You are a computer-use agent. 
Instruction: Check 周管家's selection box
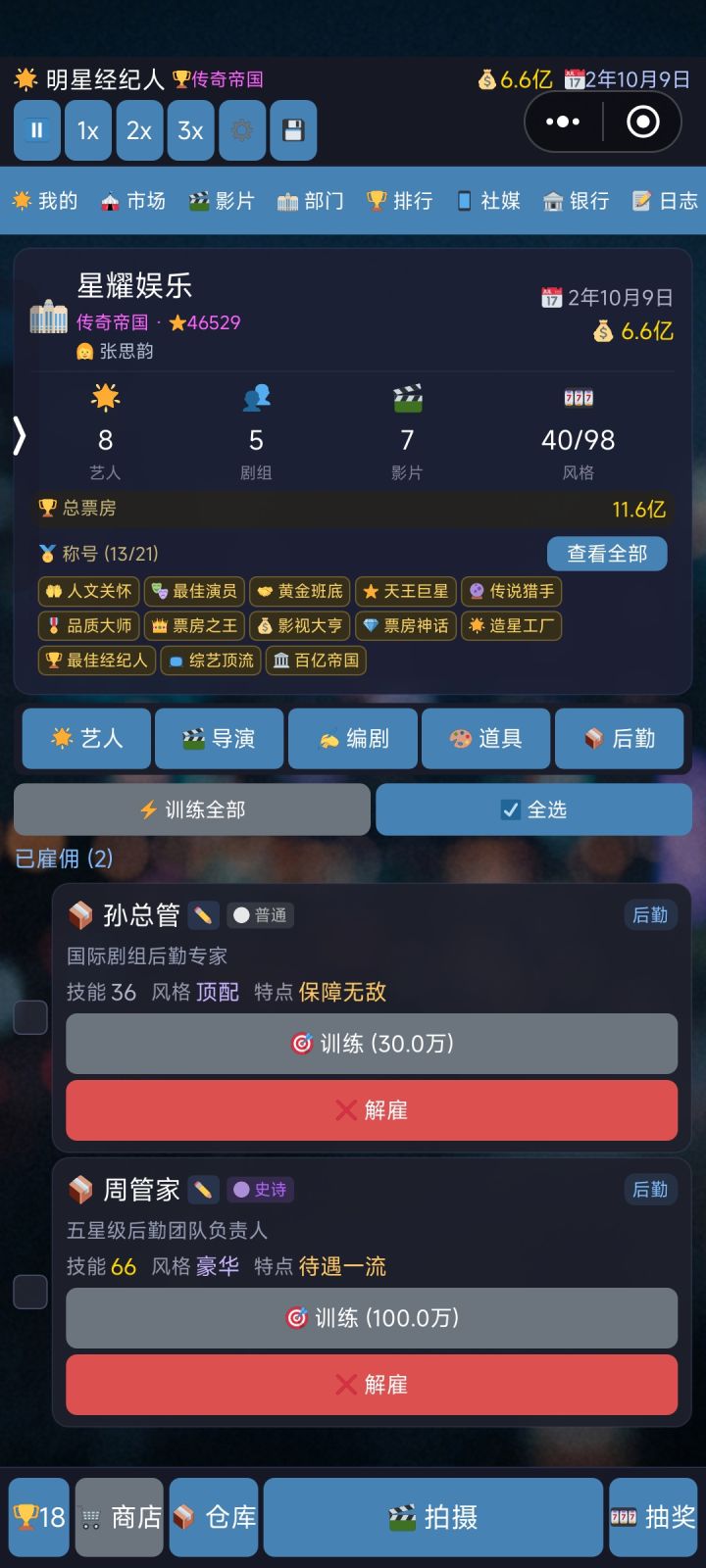[29, 1291]
